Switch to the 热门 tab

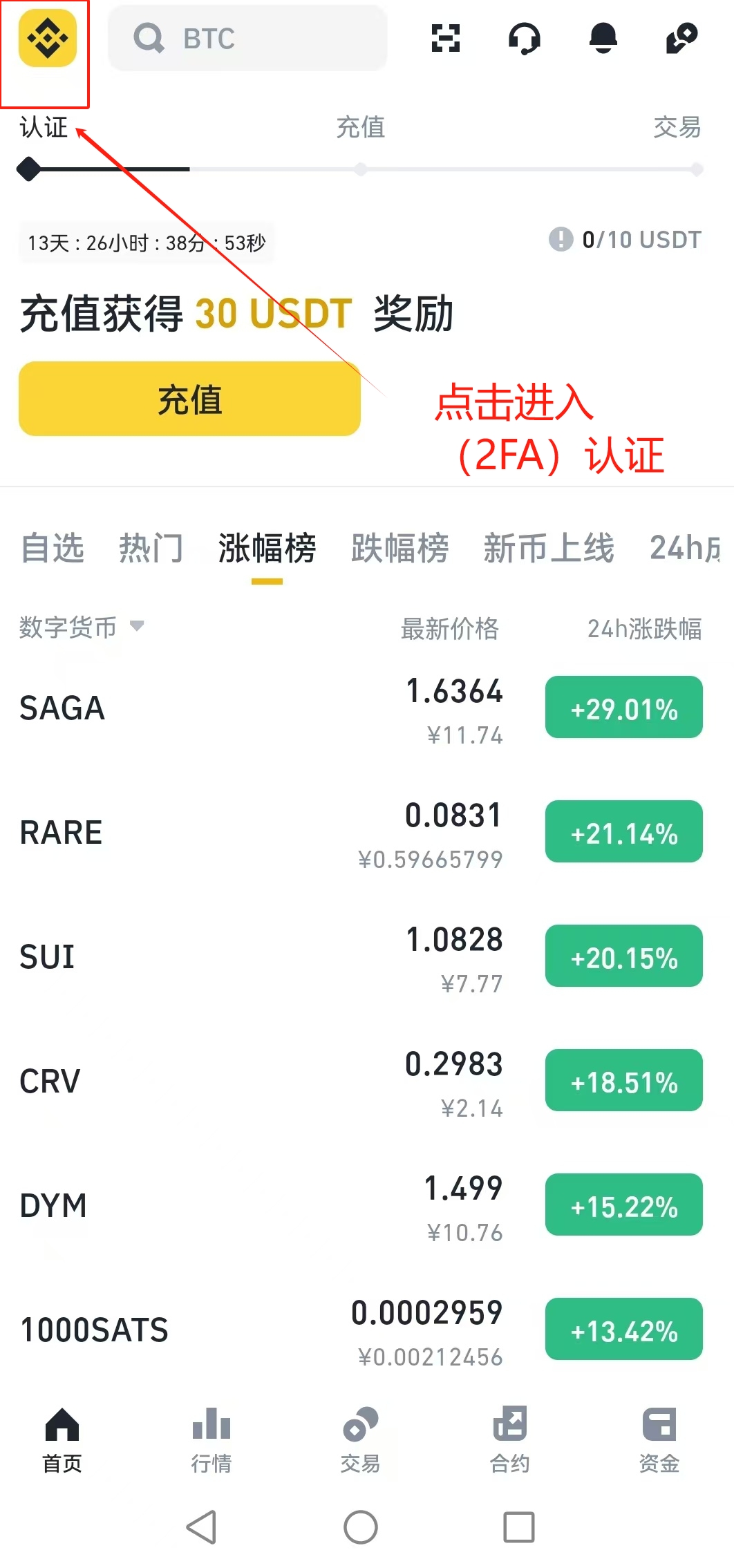(x=151, y=548)
